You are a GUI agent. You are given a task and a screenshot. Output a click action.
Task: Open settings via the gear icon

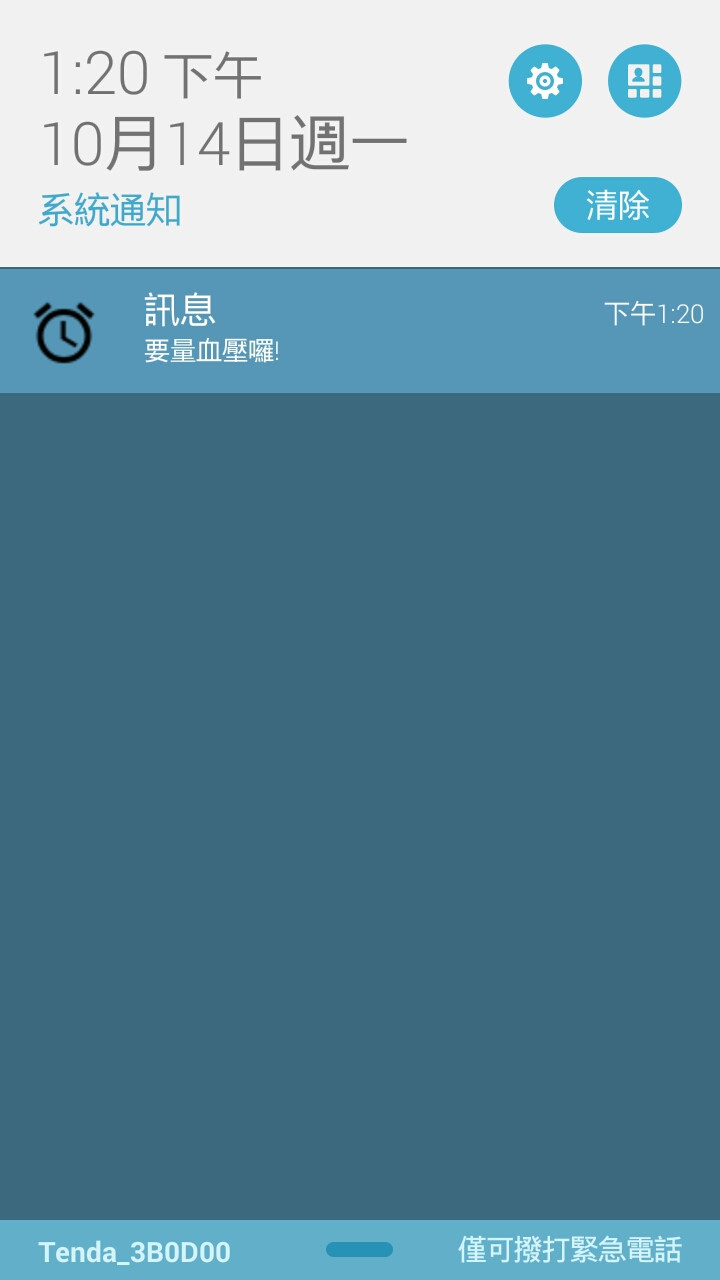(x=544, y=81)
